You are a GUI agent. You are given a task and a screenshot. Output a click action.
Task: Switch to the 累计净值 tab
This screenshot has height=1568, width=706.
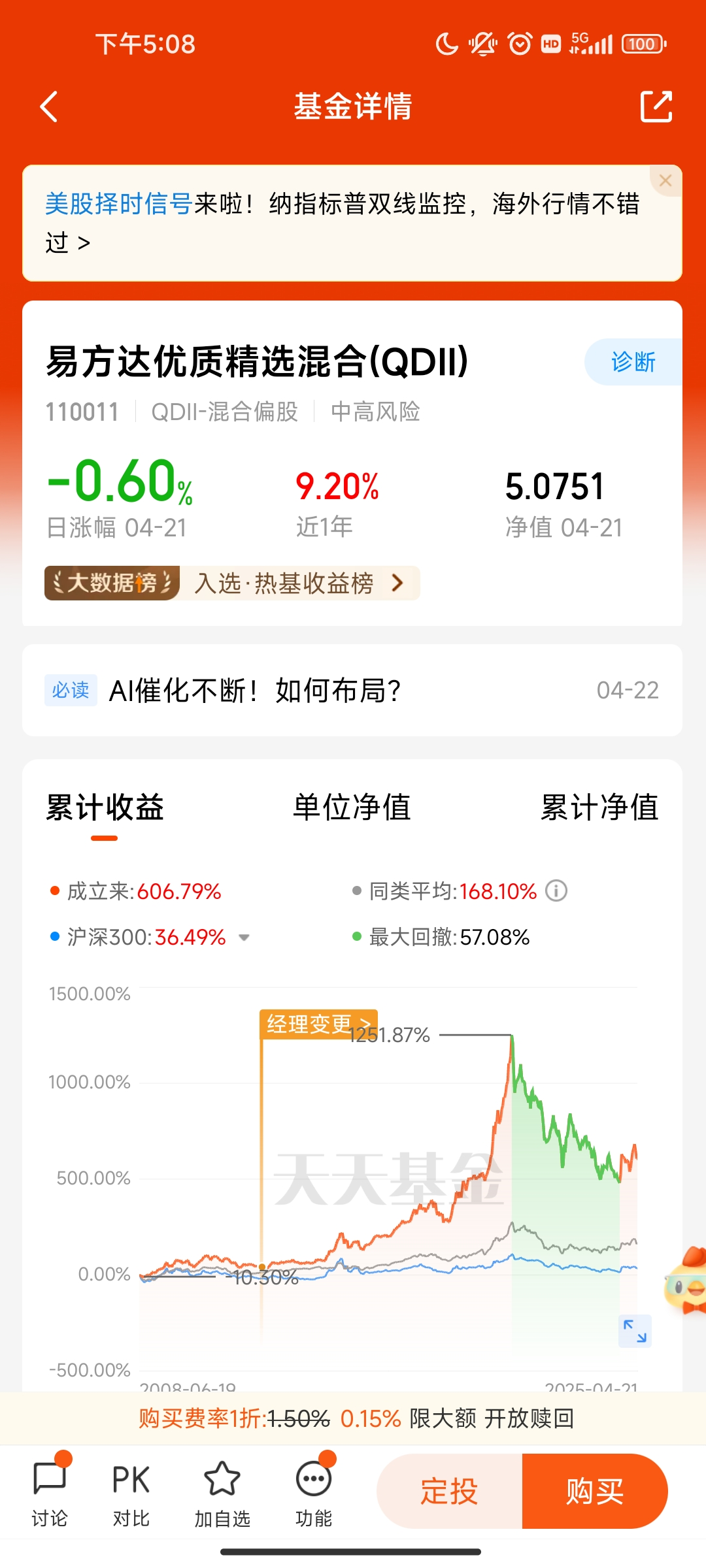point(599,808)
